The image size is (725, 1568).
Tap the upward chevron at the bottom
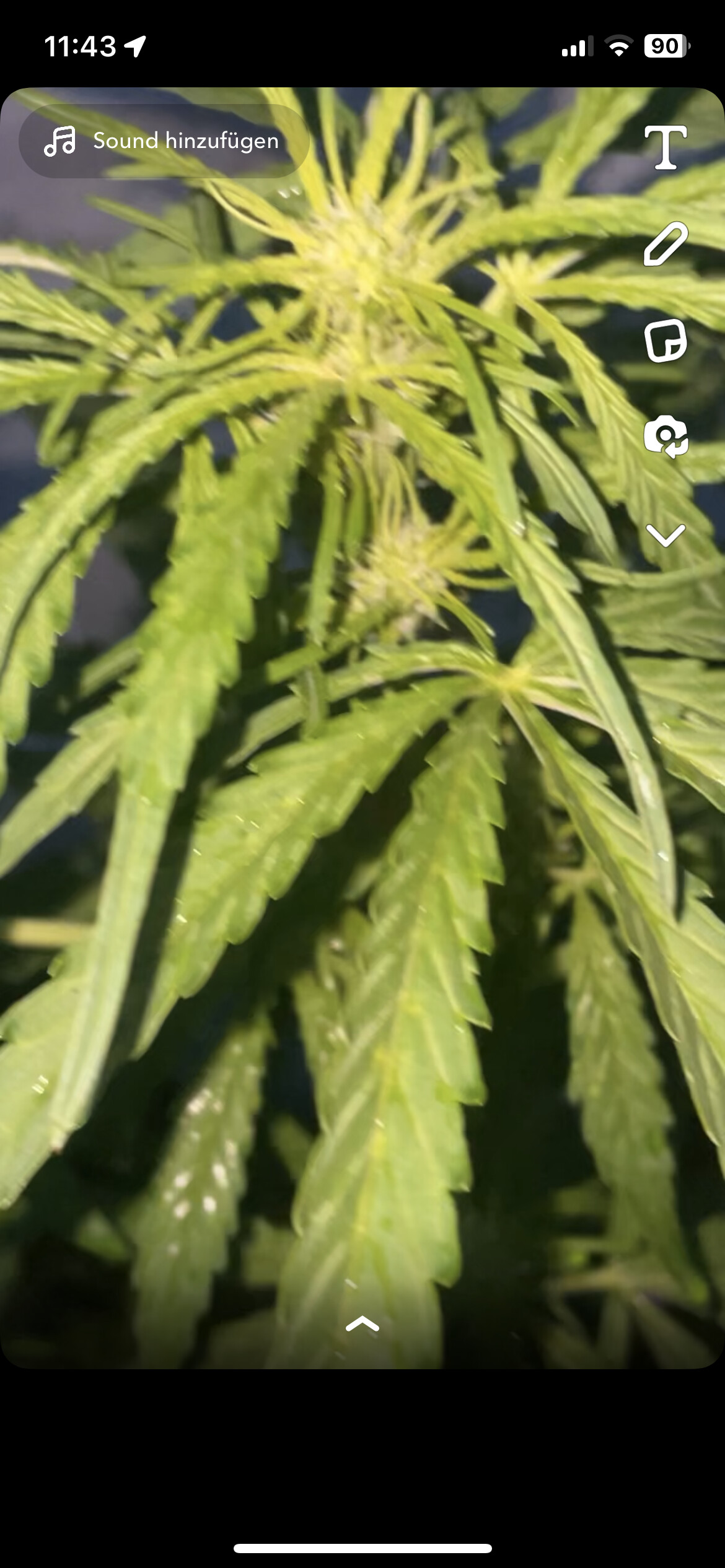coord(362,1323)
